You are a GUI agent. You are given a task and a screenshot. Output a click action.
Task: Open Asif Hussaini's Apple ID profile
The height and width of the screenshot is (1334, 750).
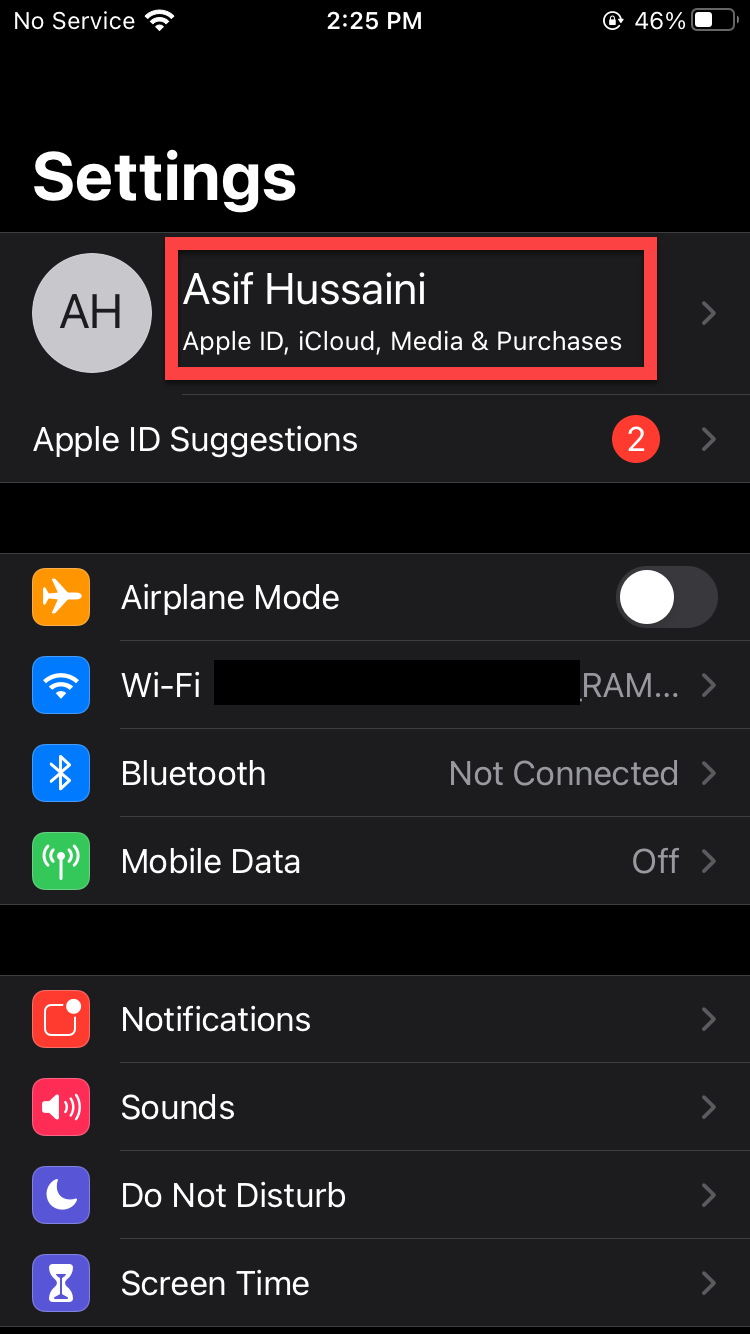point(400,312)
